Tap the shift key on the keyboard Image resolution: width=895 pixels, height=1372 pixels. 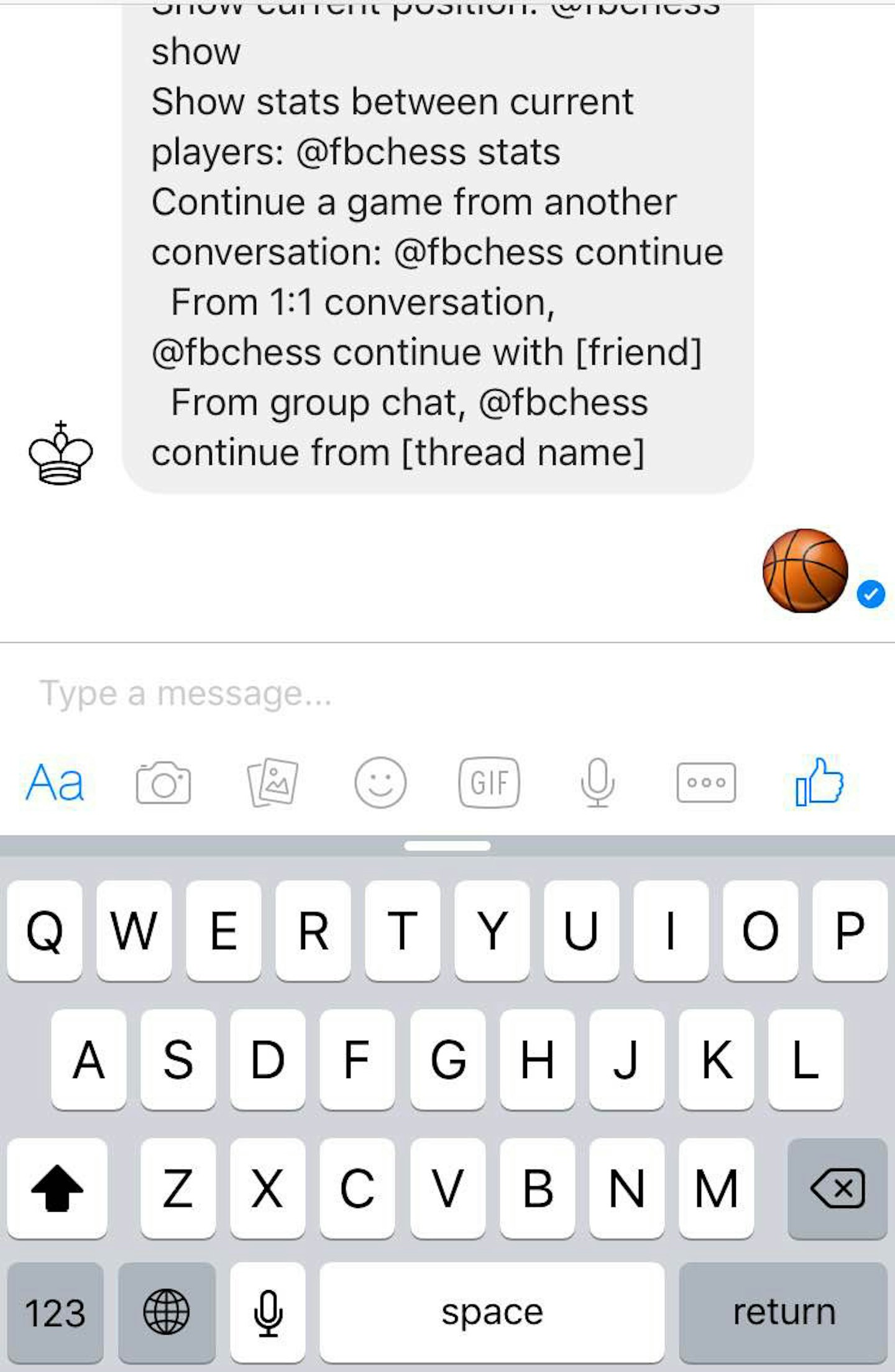(x=57, y=1188)
